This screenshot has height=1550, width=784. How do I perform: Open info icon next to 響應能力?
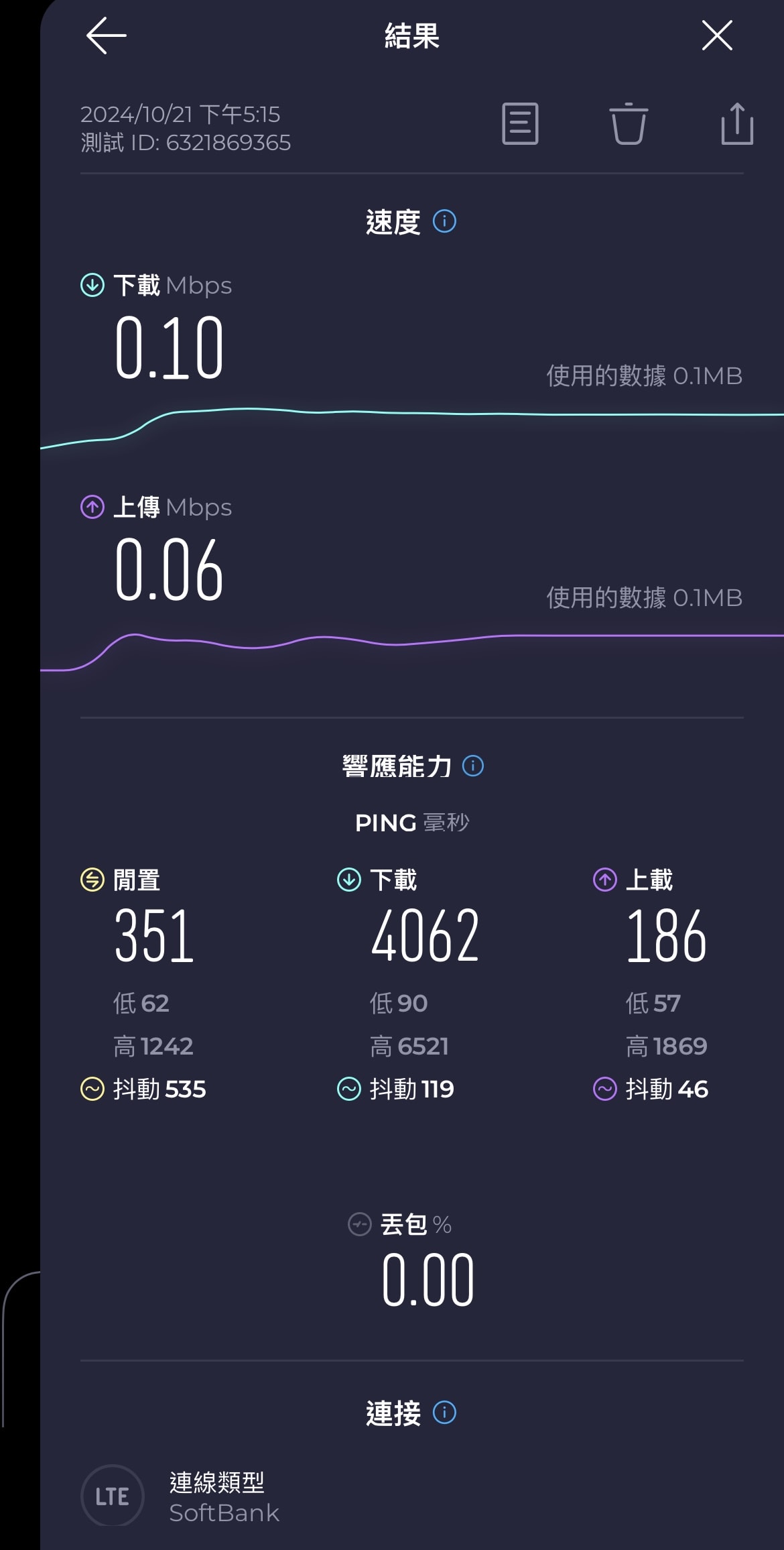click(473, 766)
